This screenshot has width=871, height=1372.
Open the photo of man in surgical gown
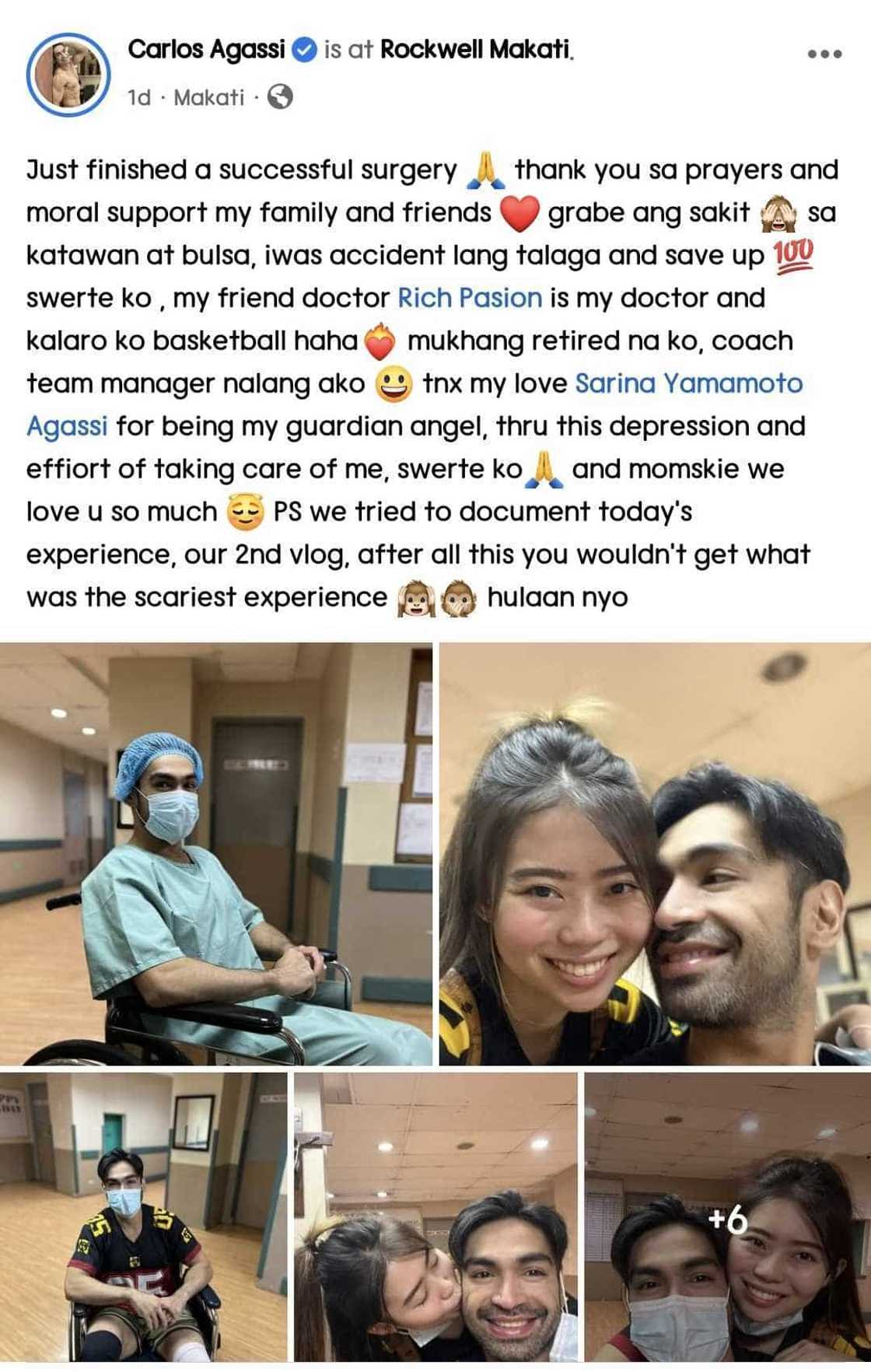(x=216, y=853)
